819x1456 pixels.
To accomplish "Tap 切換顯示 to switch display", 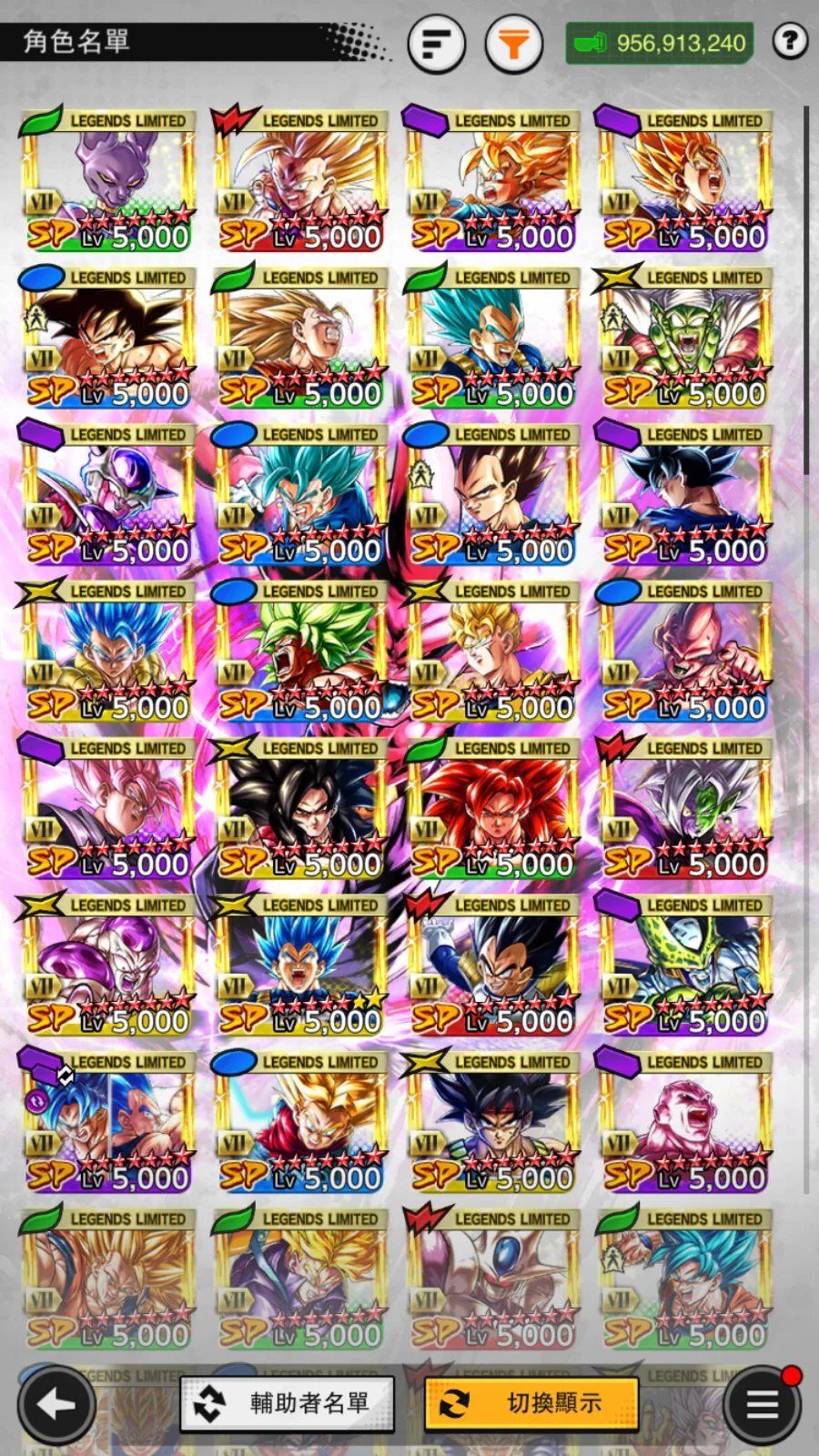I will [531, 1403].
